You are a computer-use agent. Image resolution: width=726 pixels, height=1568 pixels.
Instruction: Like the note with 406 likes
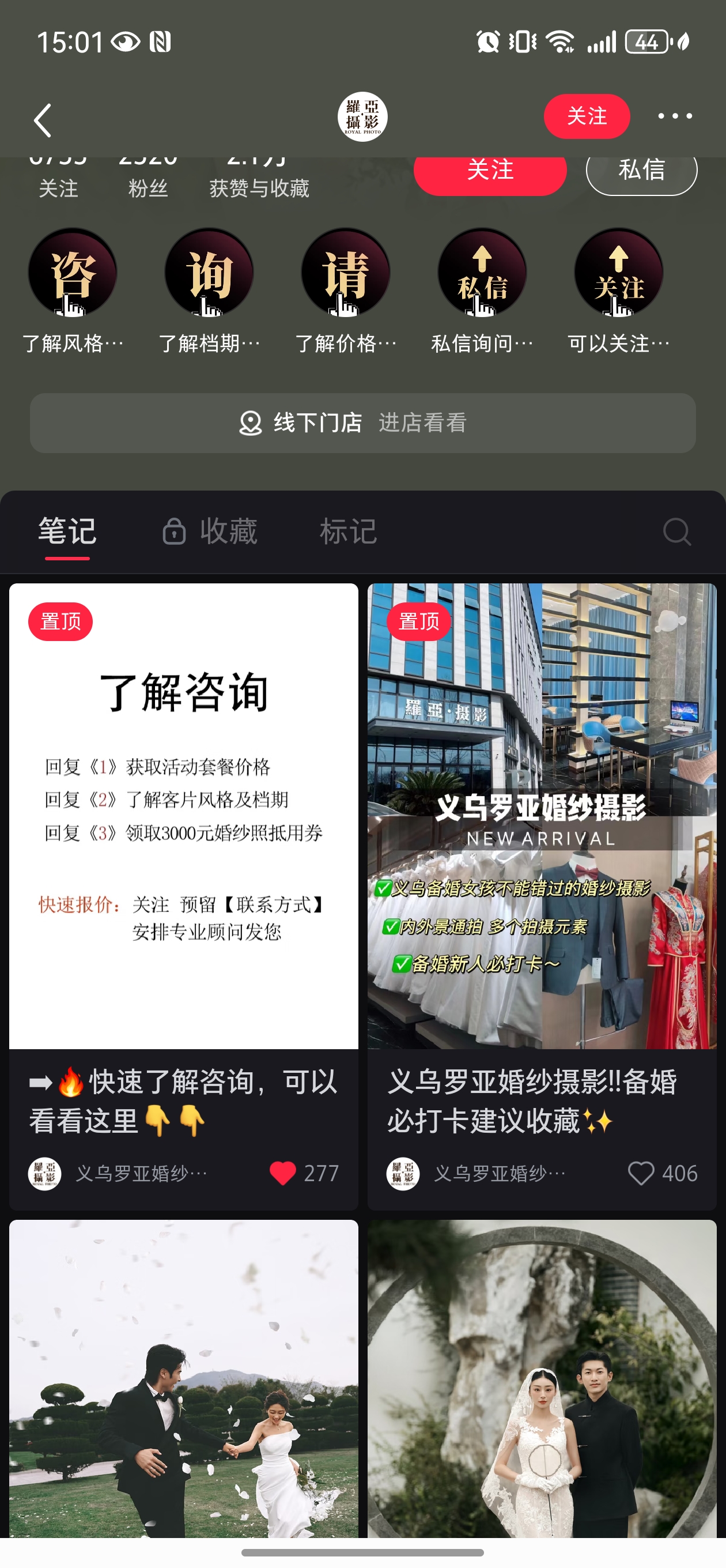(x=641, y=1173)
